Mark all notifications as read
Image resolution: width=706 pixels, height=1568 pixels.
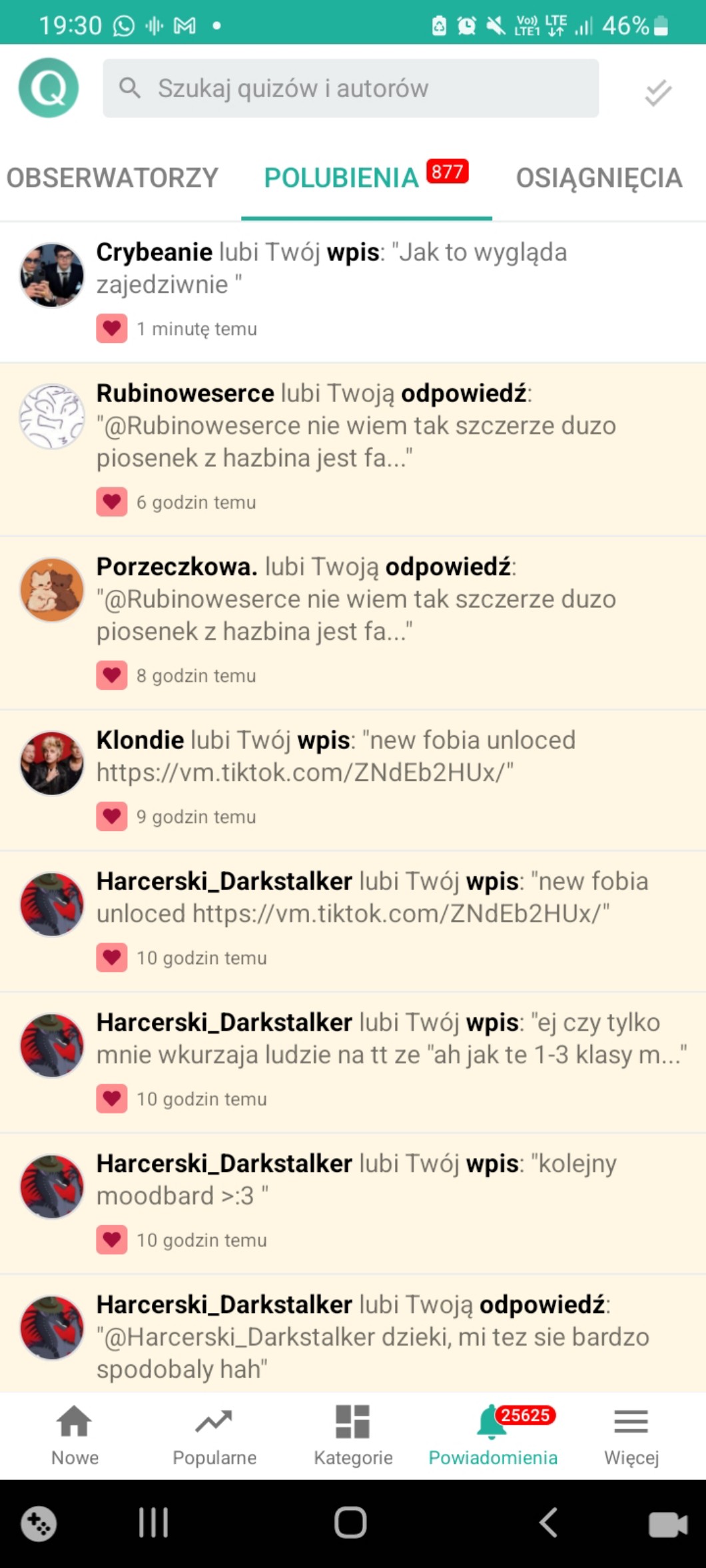(657, 92)
